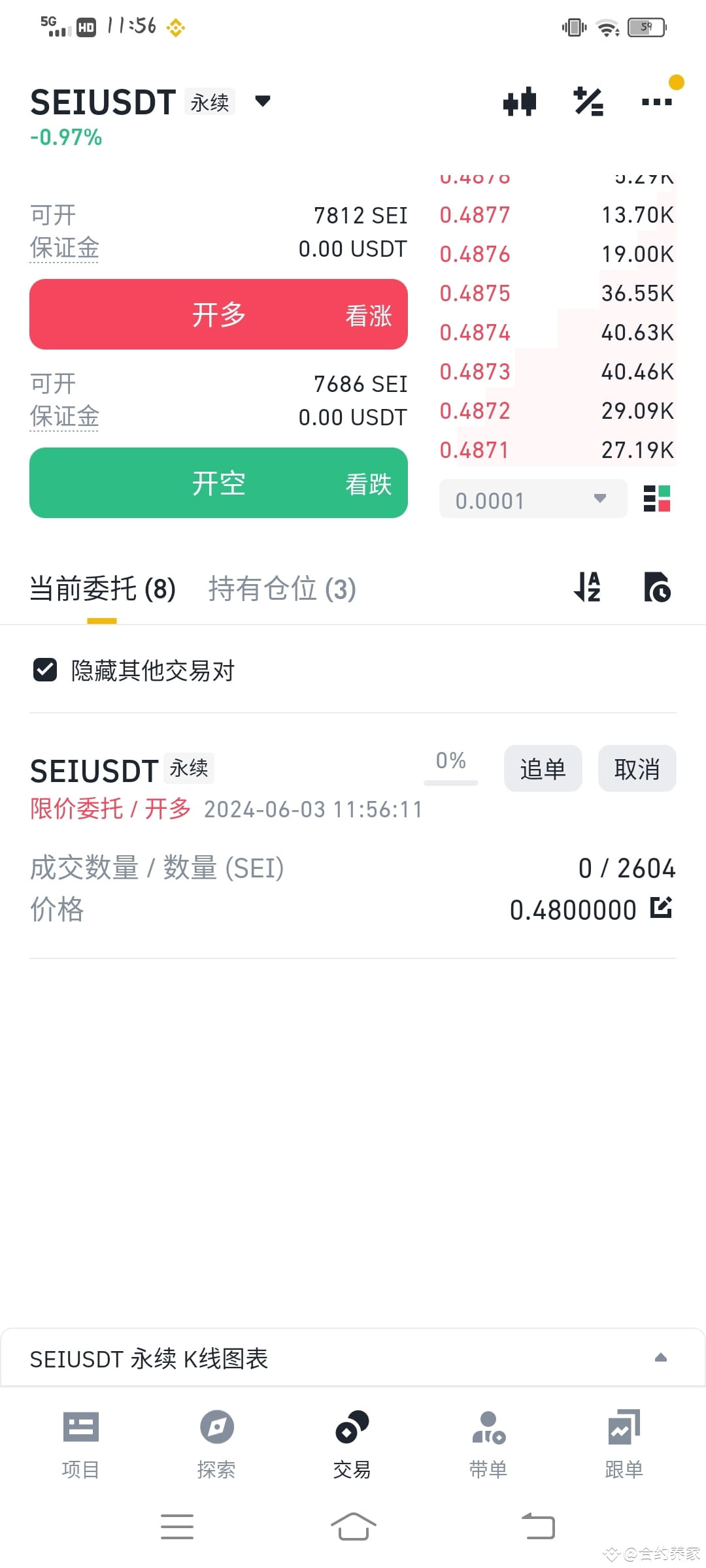Click the 0% fill progress indicator

pos(450,761)
